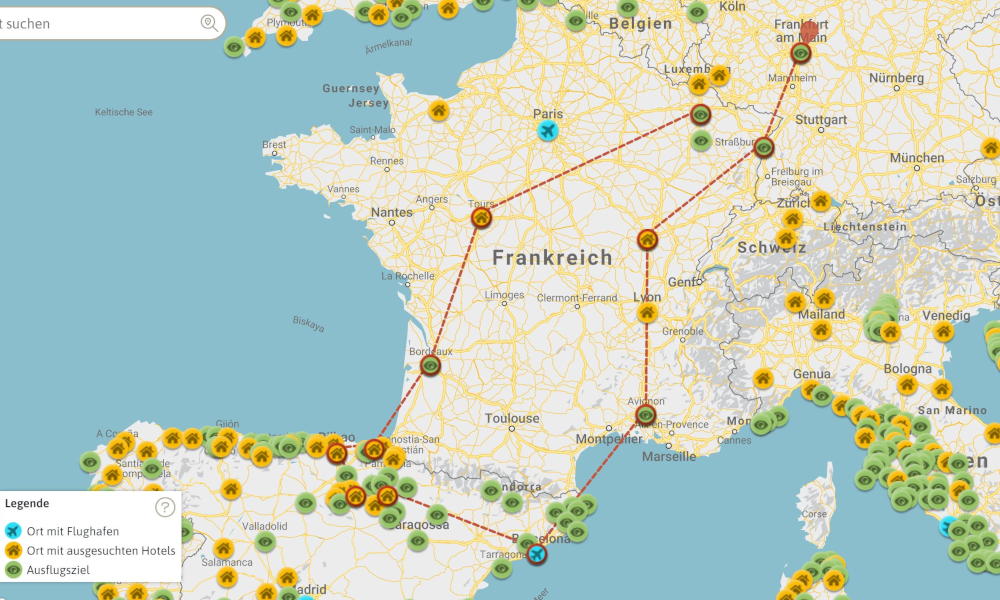Open the legend help question mark

point(165,507)
